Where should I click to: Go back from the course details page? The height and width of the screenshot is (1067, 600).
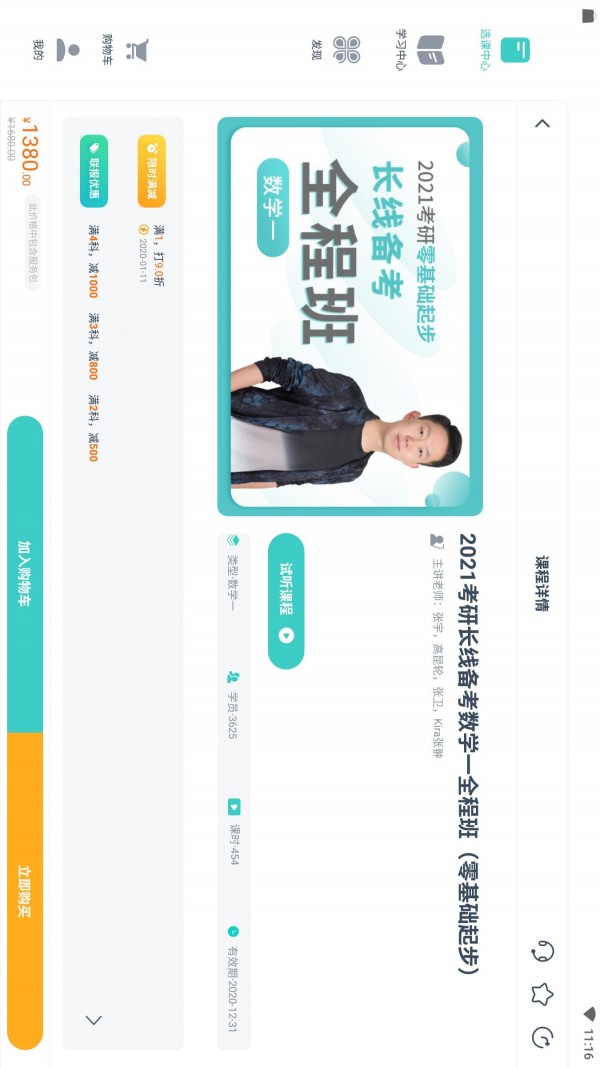pyautogui.click(x=542, y=124)
